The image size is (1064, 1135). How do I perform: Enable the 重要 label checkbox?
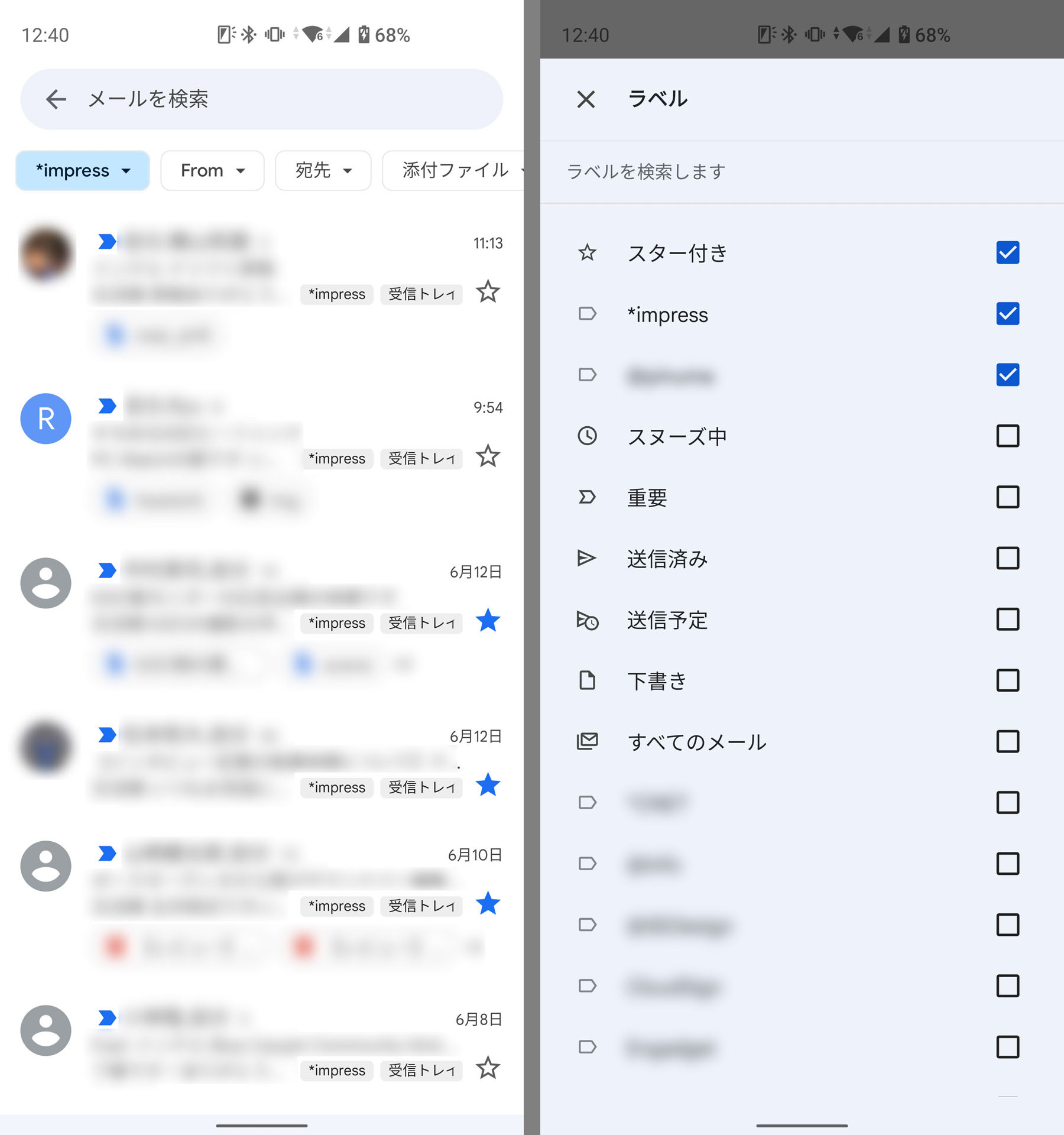[1007, 498]
